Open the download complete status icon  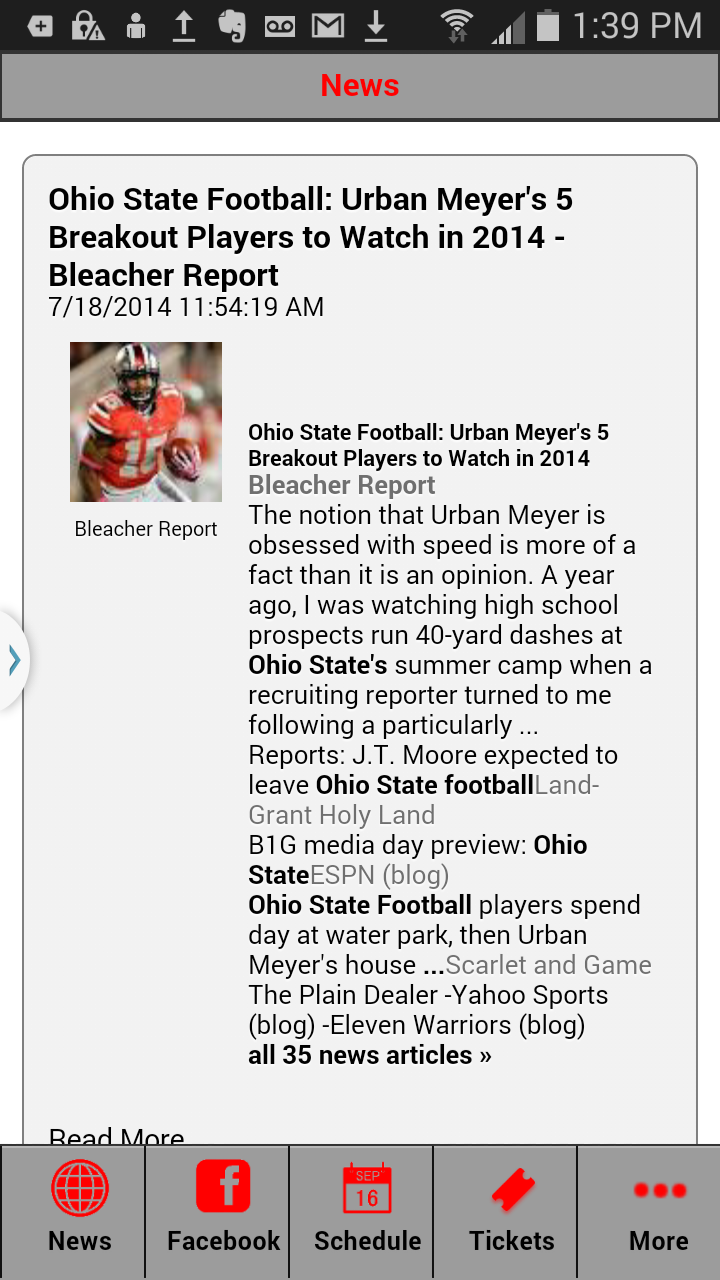tap(377, 26)
